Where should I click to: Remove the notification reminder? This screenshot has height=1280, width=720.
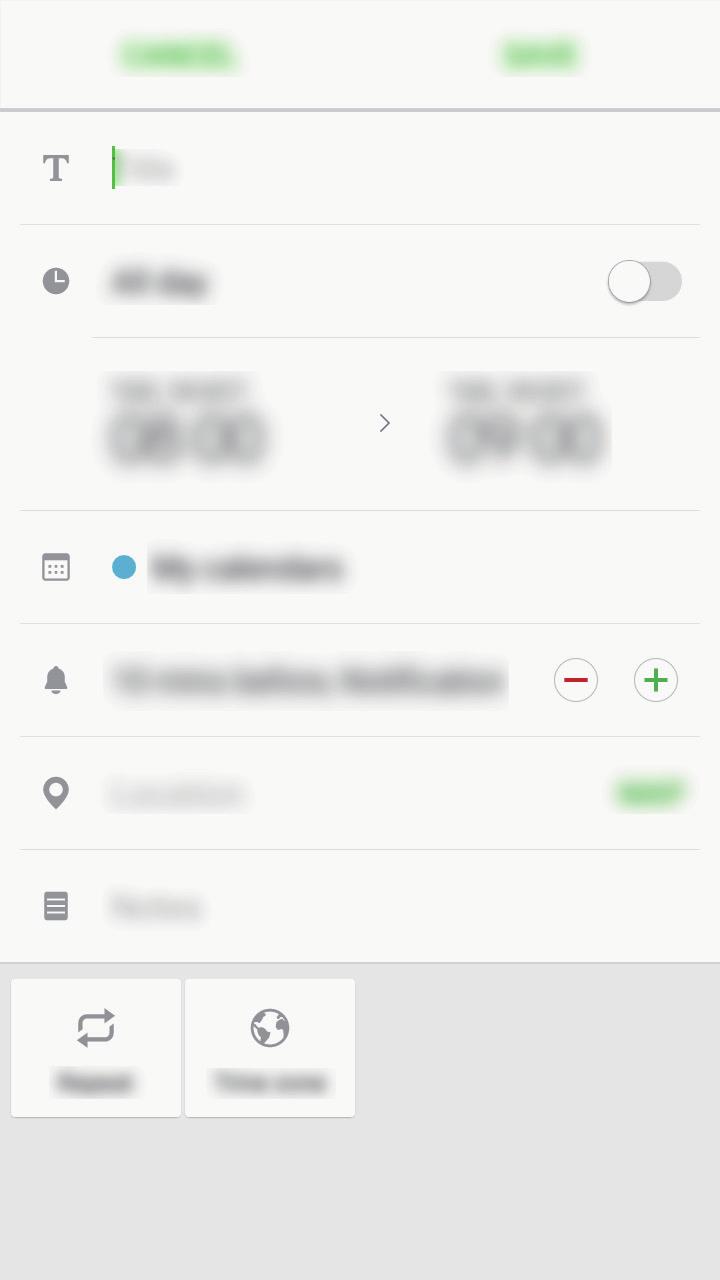(576, 680)
